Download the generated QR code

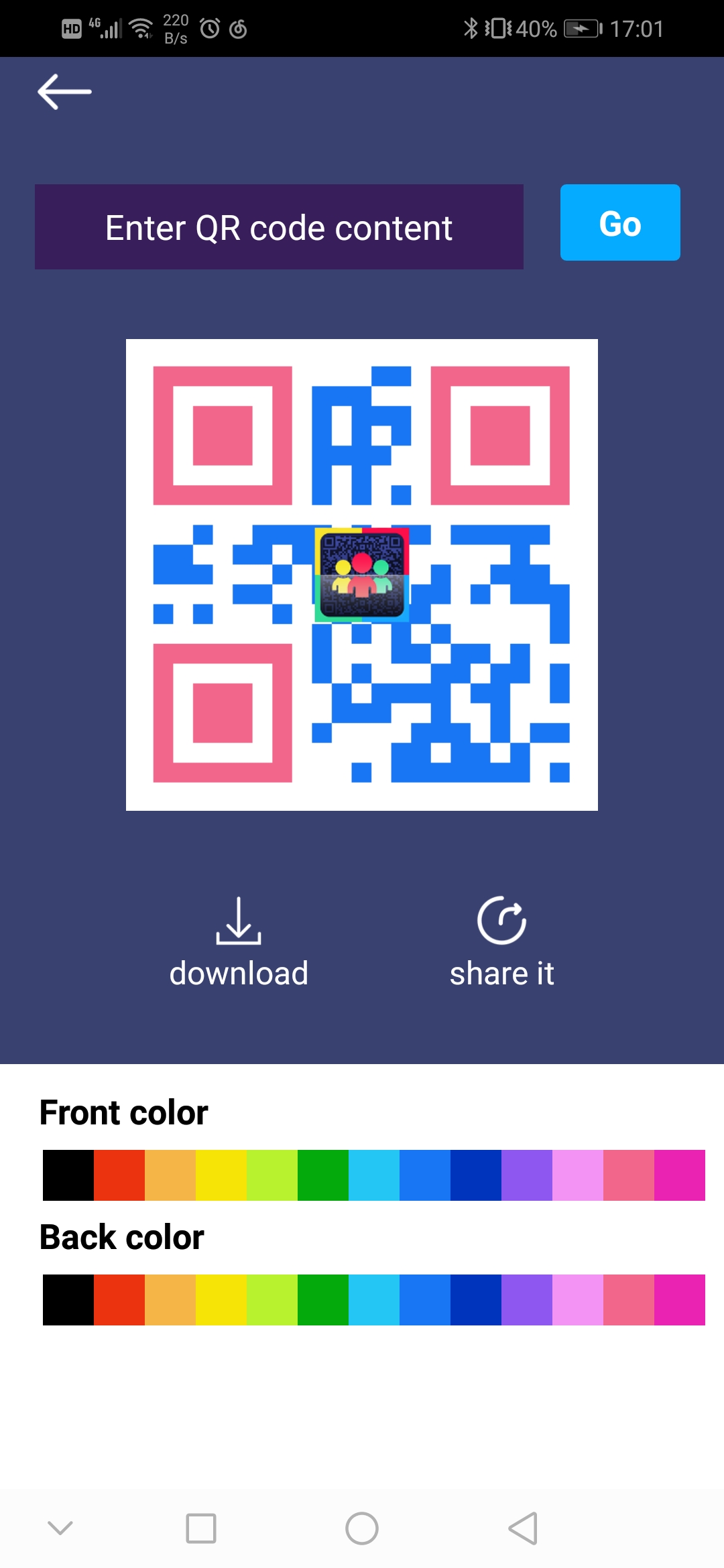pyautogui.click(x=239, y=943)
